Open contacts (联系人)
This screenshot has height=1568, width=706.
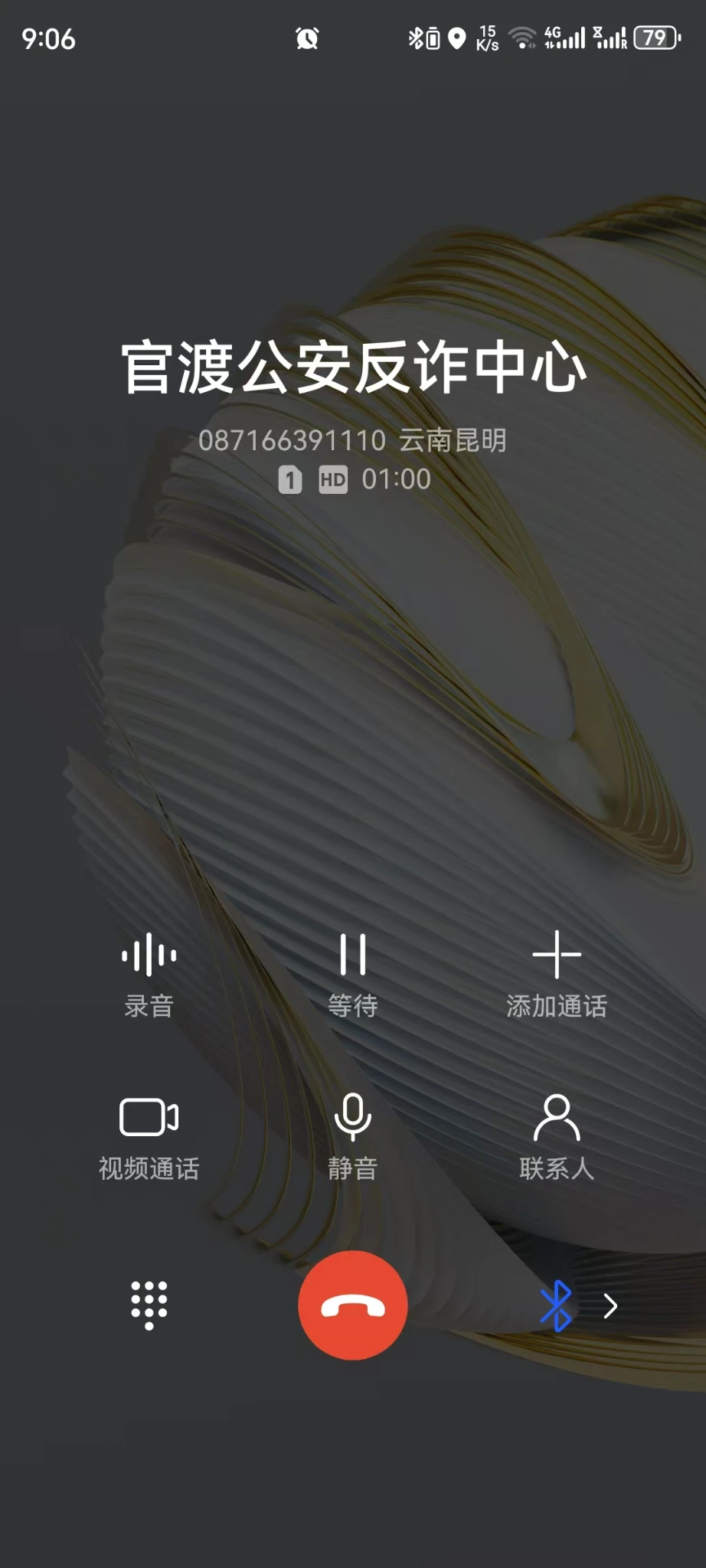(557, 1135)
